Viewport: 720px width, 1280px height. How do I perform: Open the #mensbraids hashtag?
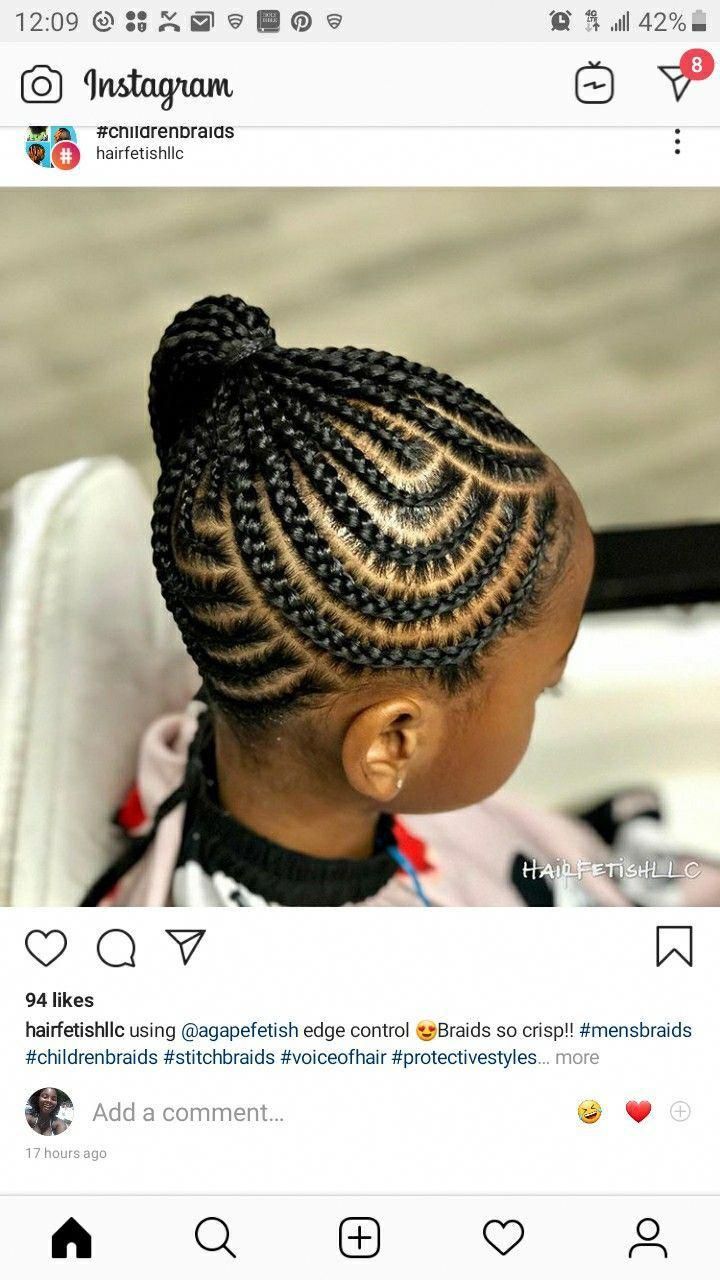coord(635,1030)
